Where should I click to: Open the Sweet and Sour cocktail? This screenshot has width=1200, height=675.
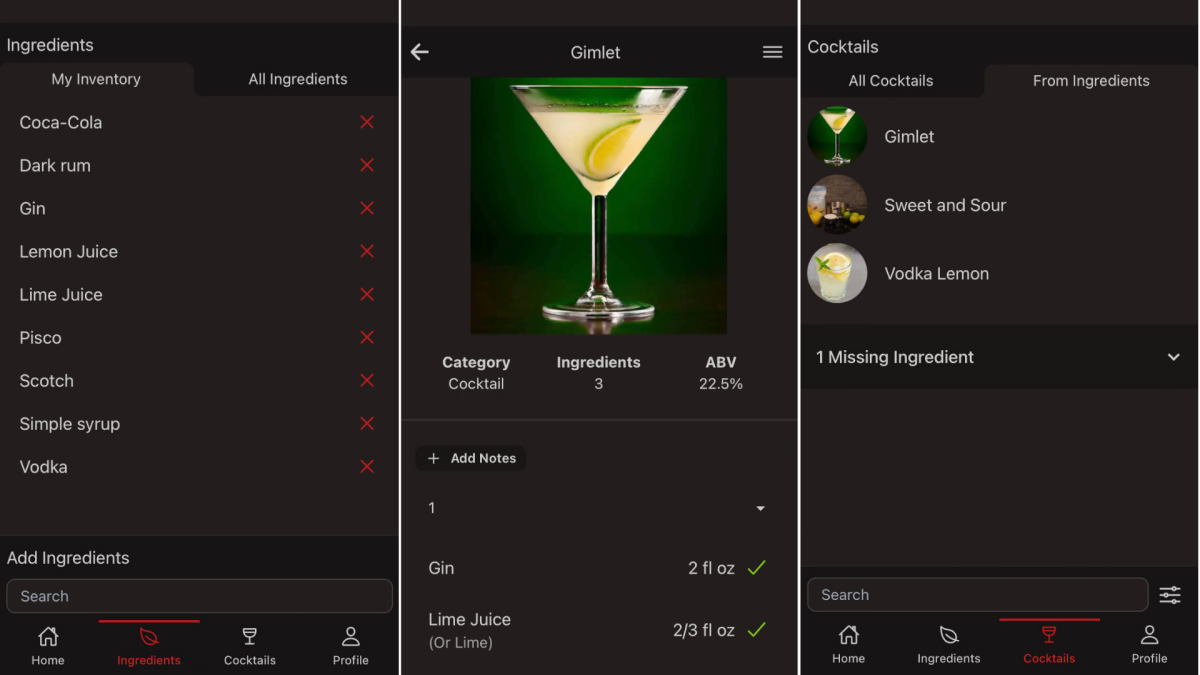click(x=944, y=205)
